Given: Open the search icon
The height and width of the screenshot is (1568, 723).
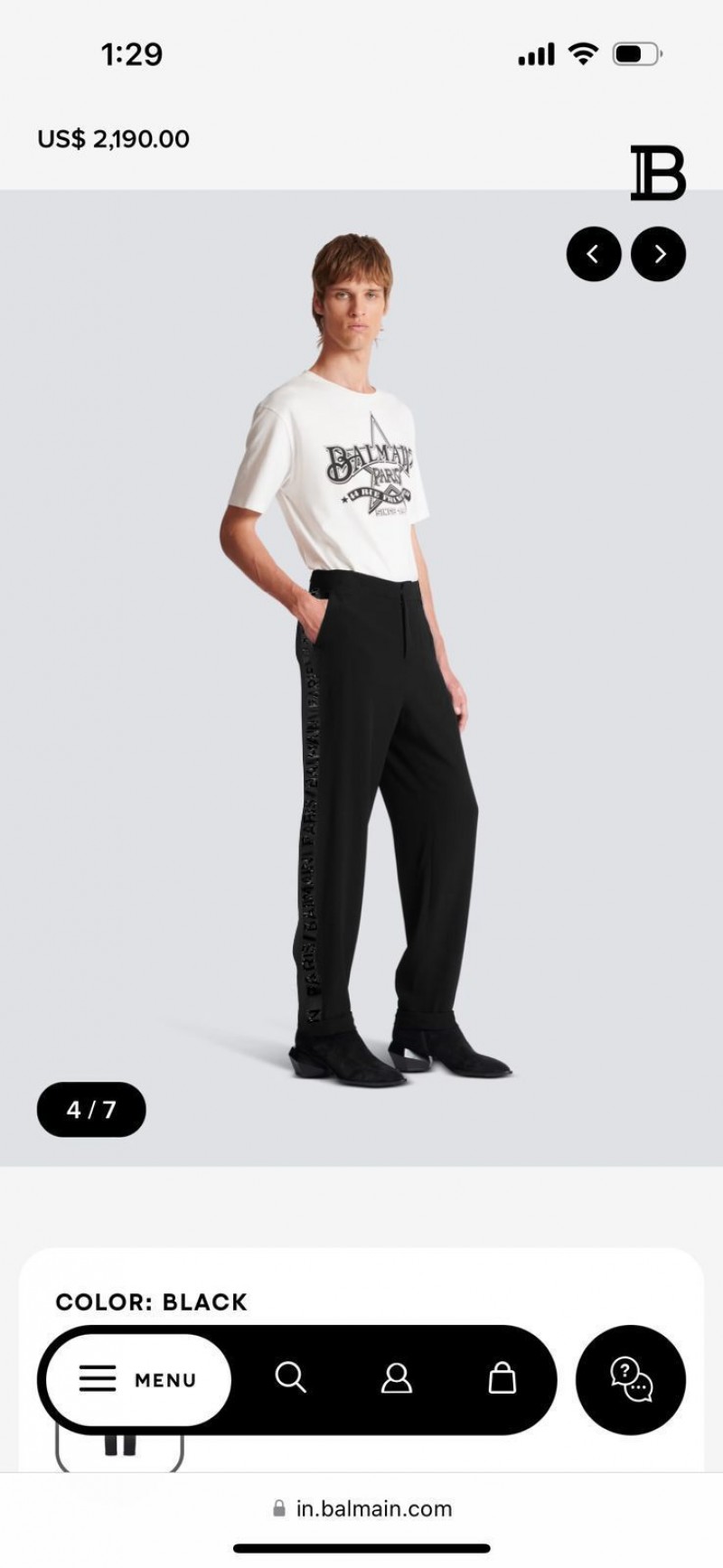Looking at the screenshot, I should pos(290,1378).
